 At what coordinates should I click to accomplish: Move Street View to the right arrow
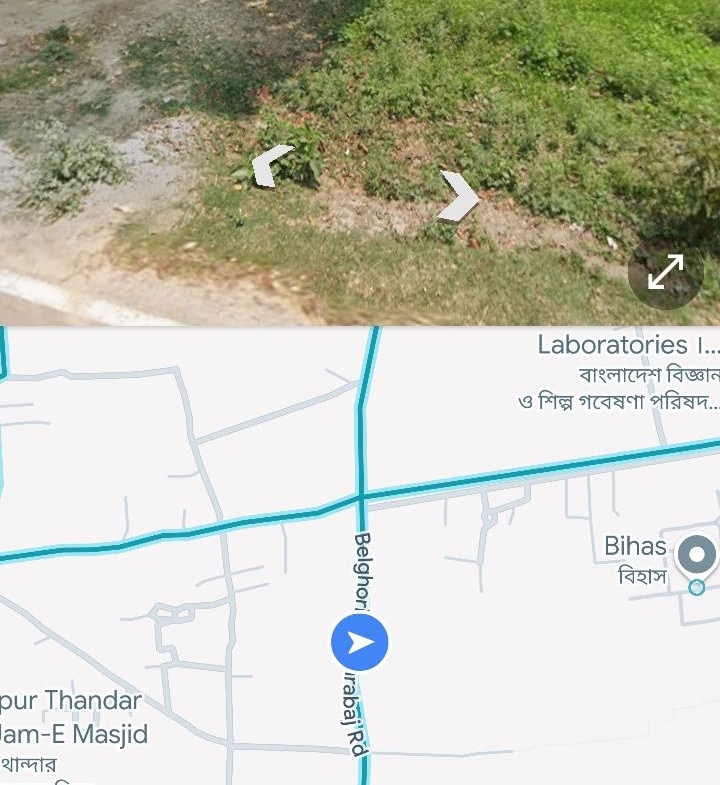click(x=460, y=195)
